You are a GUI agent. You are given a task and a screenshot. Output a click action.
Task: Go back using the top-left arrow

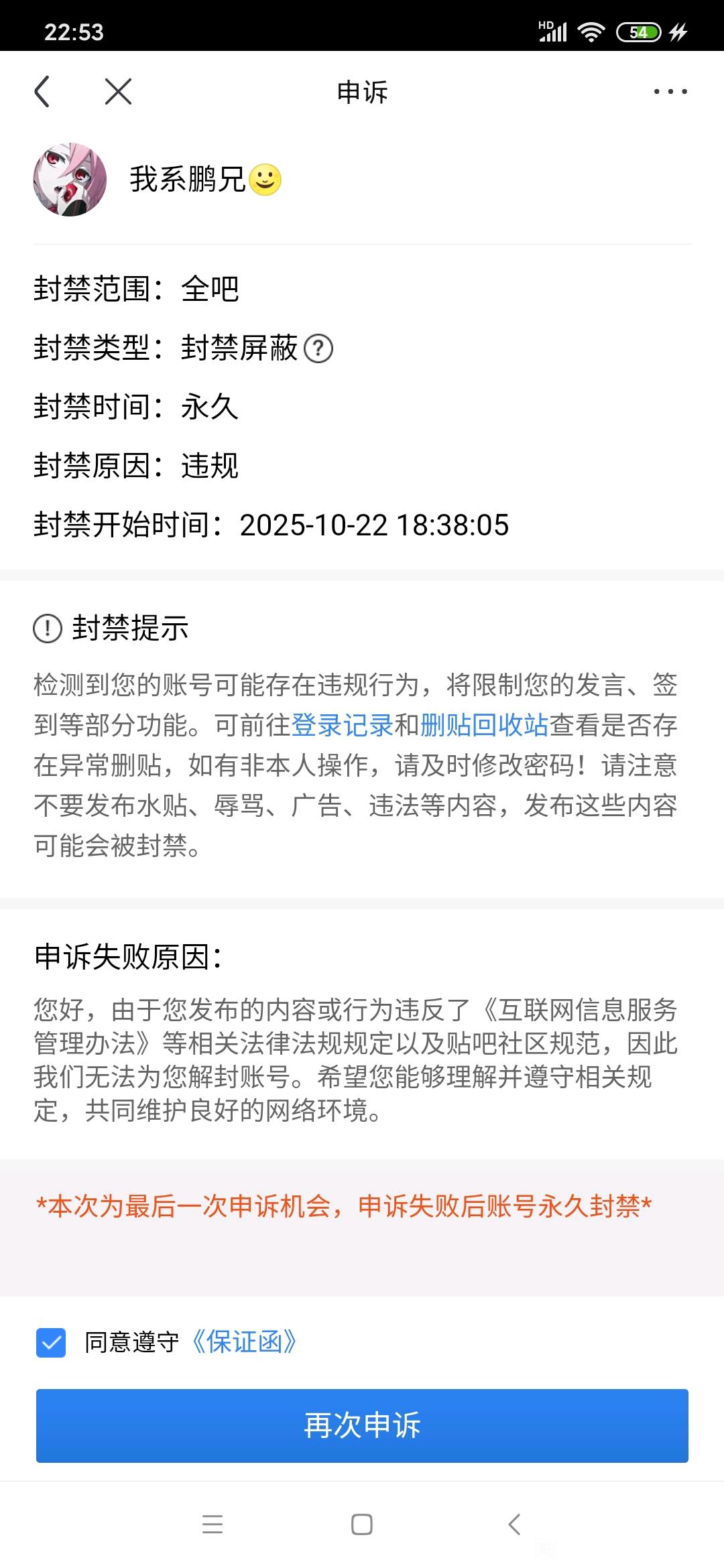(x=42, y=92)
